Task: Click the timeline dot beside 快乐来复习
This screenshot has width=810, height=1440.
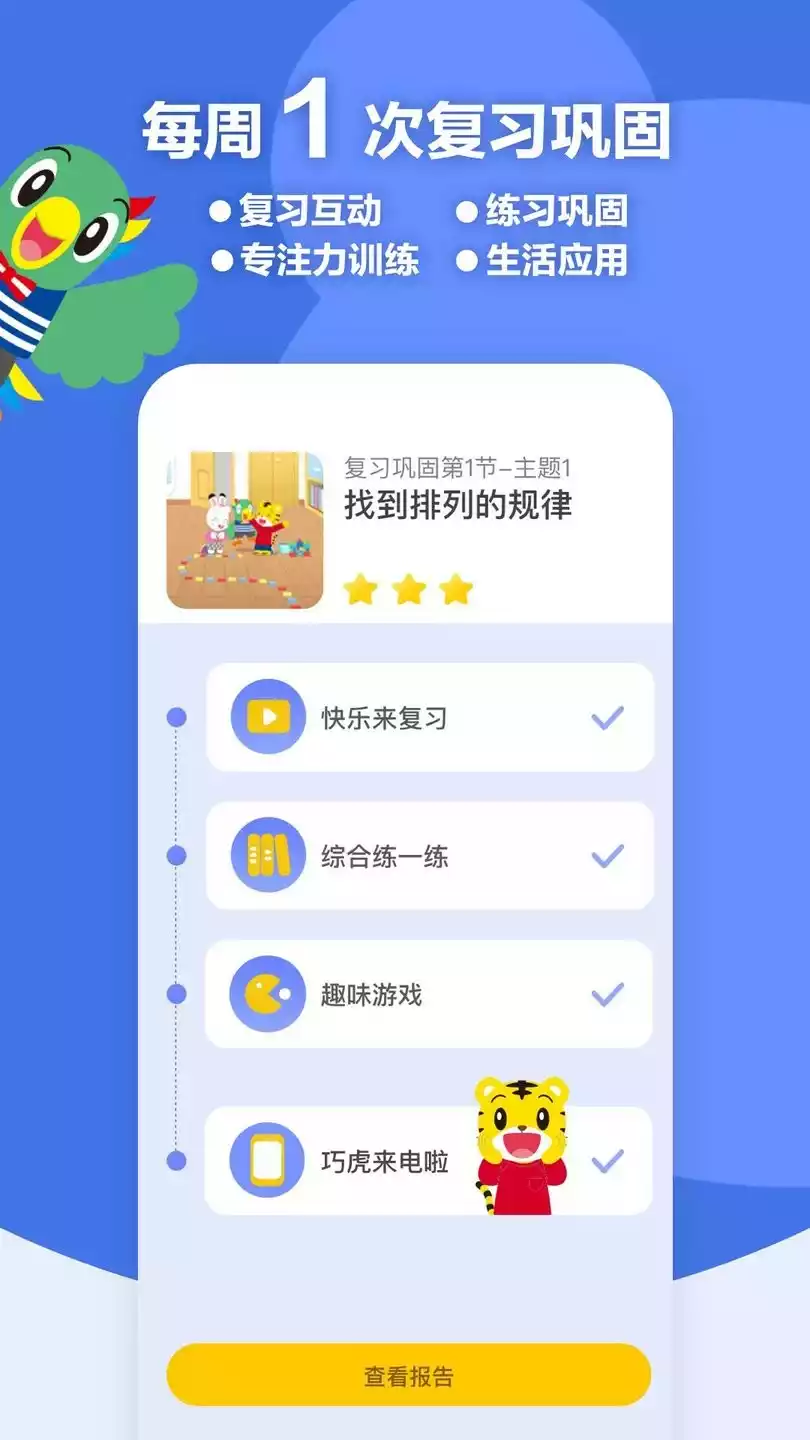Action: click(177, 717)
